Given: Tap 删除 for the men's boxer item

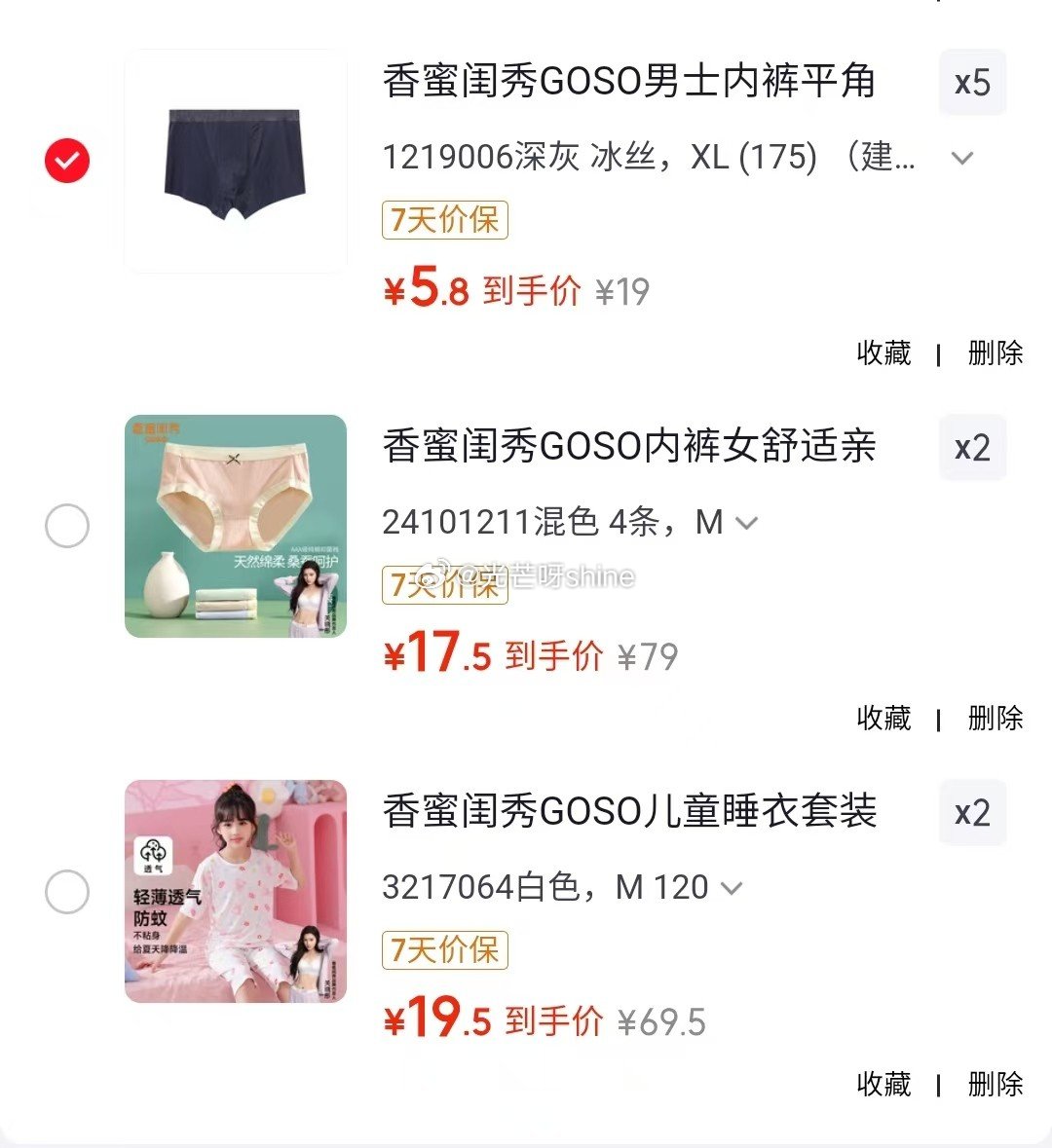Looking at the screenshot, I should point(996,353).
